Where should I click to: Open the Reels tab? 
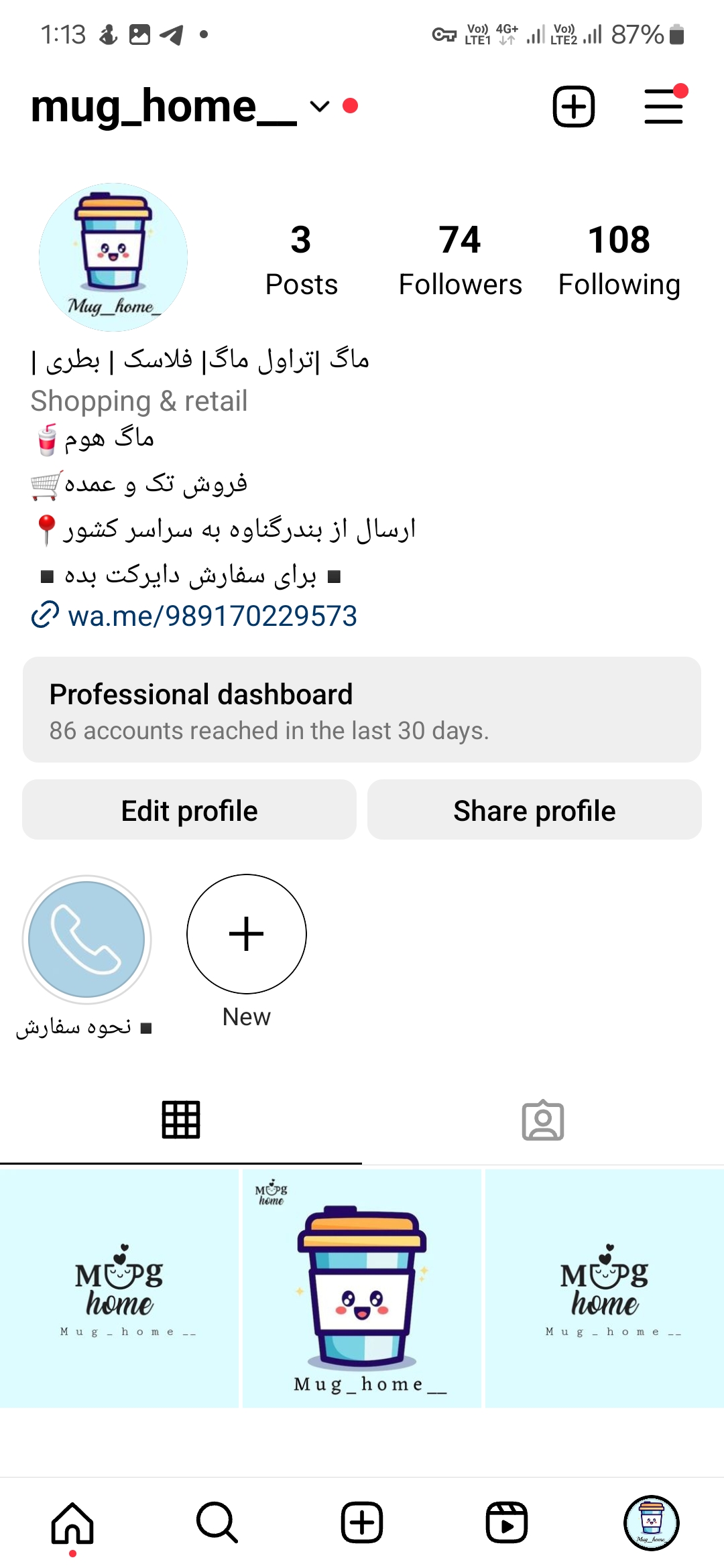pos(507,1523)
